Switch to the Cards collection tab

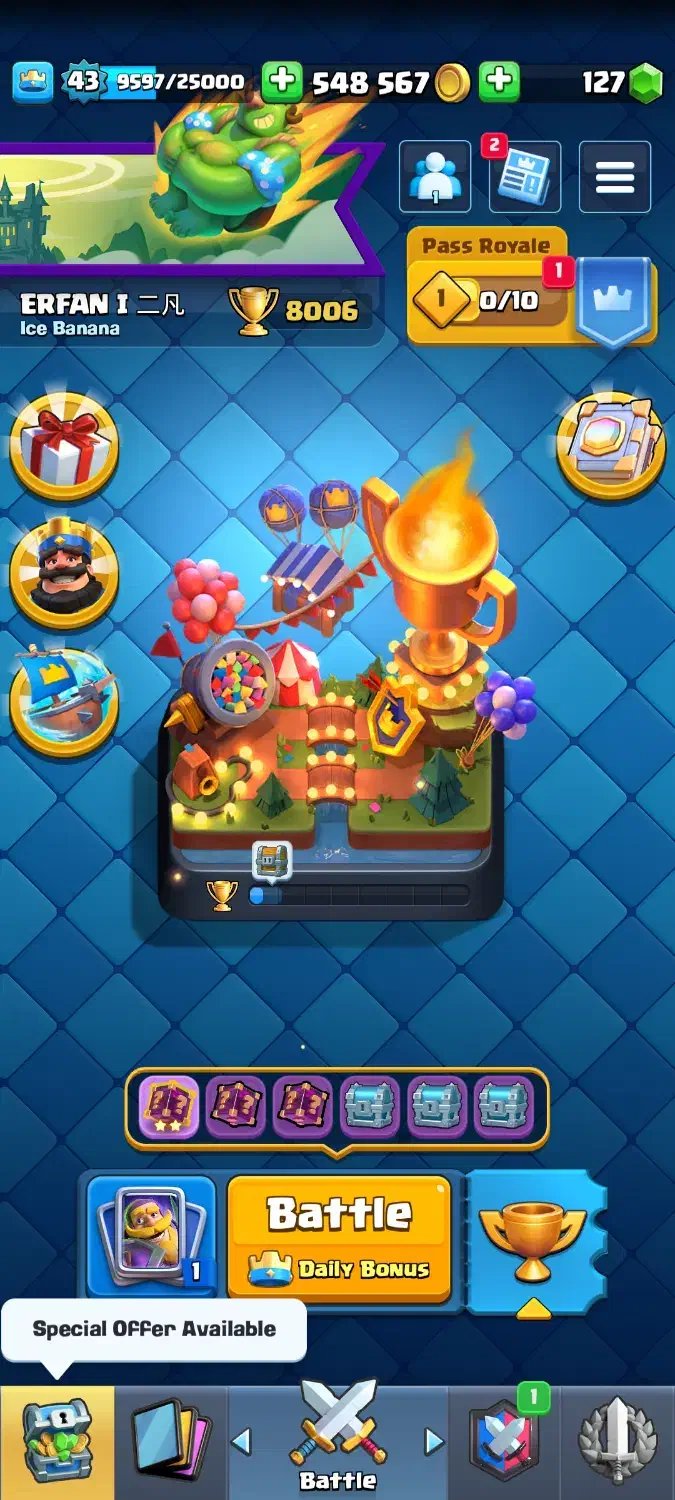tap(171, 1442)
